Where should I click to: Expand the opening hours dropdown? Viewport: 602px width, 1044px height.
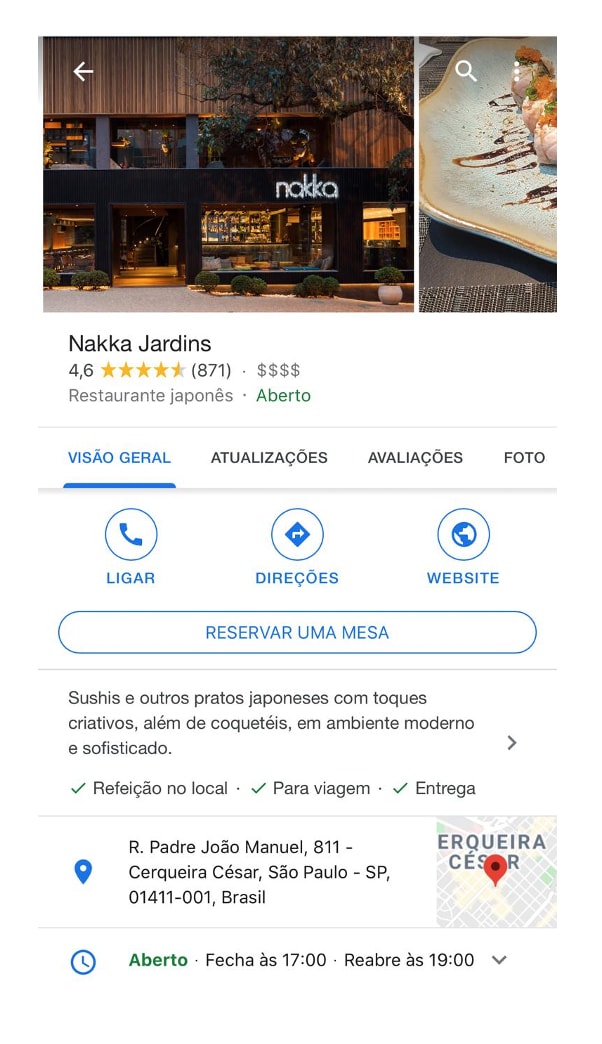pos(500,961)
